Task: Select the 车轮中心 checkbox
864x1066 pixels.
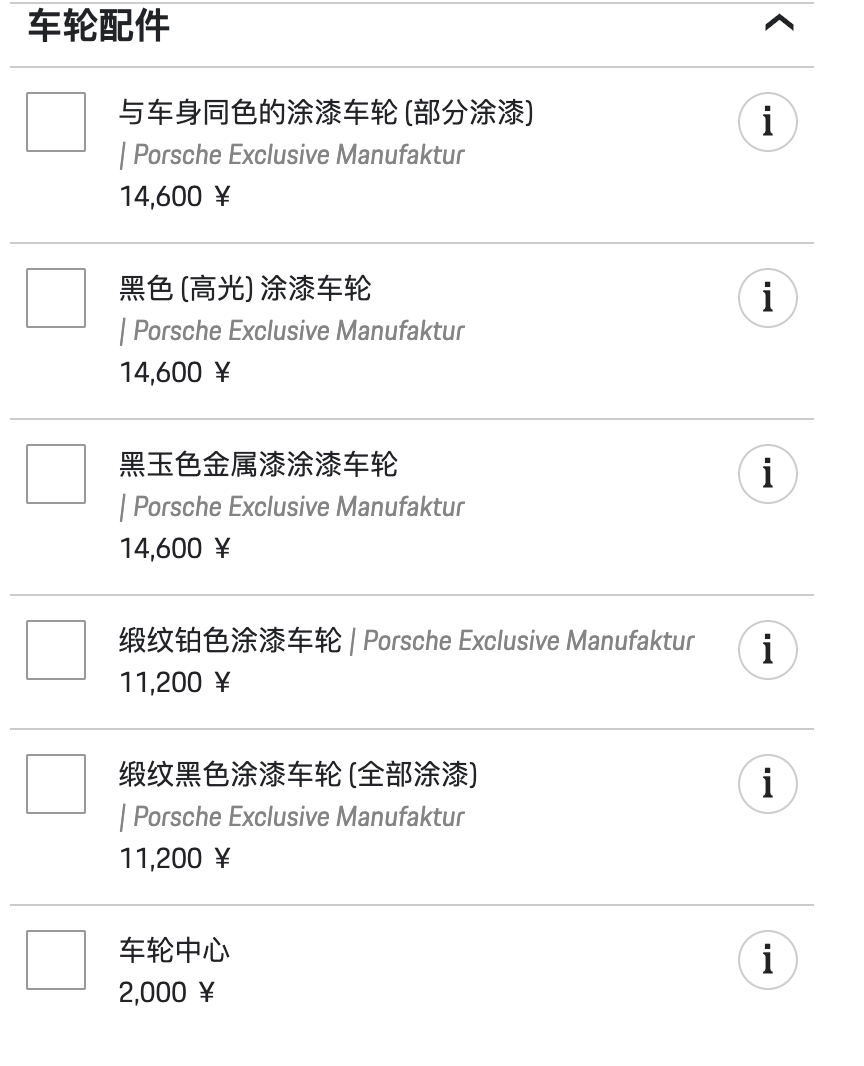Action: pyautogui.click(x=57, y=958)
